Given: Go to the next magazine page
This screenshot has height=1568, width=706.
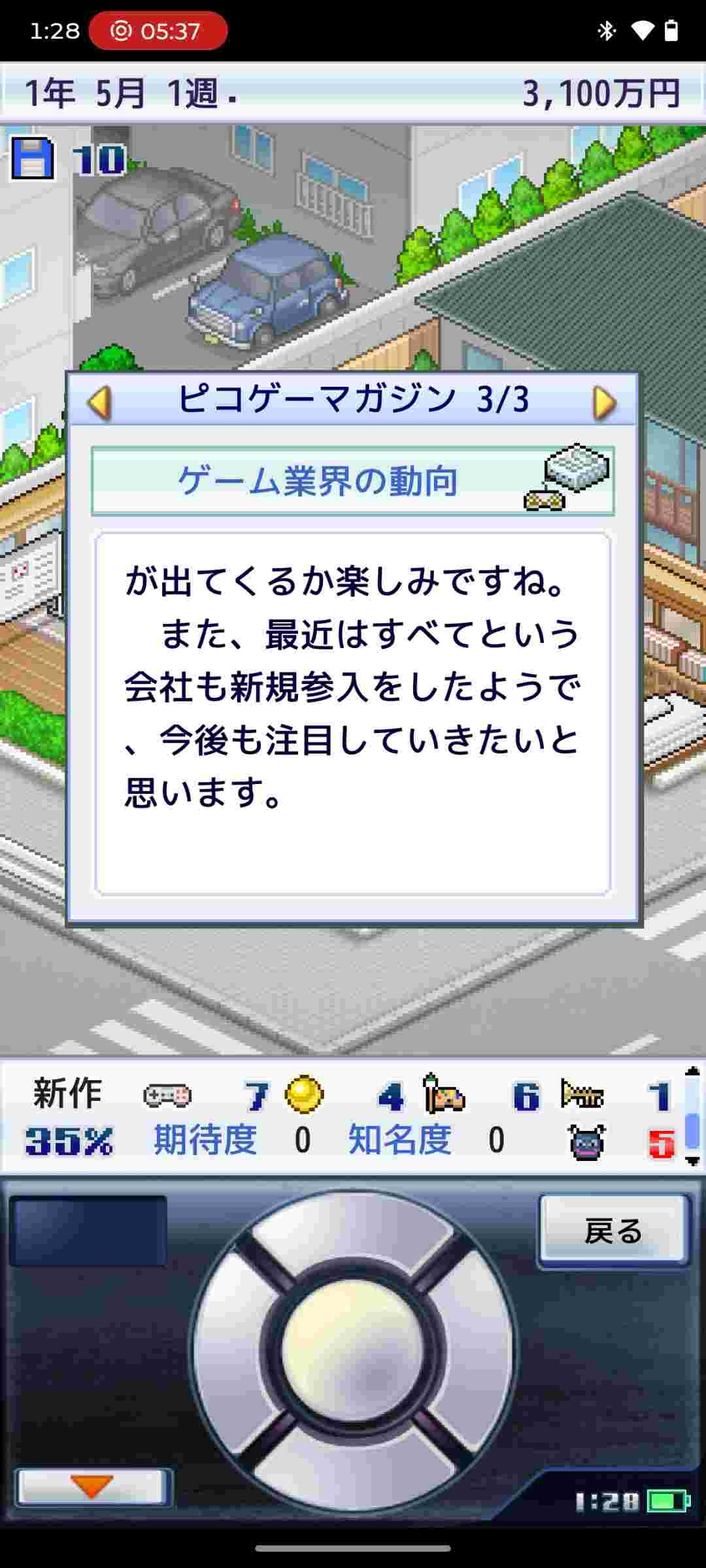Looking at the screenshot, I should click(x=605, y=402).
